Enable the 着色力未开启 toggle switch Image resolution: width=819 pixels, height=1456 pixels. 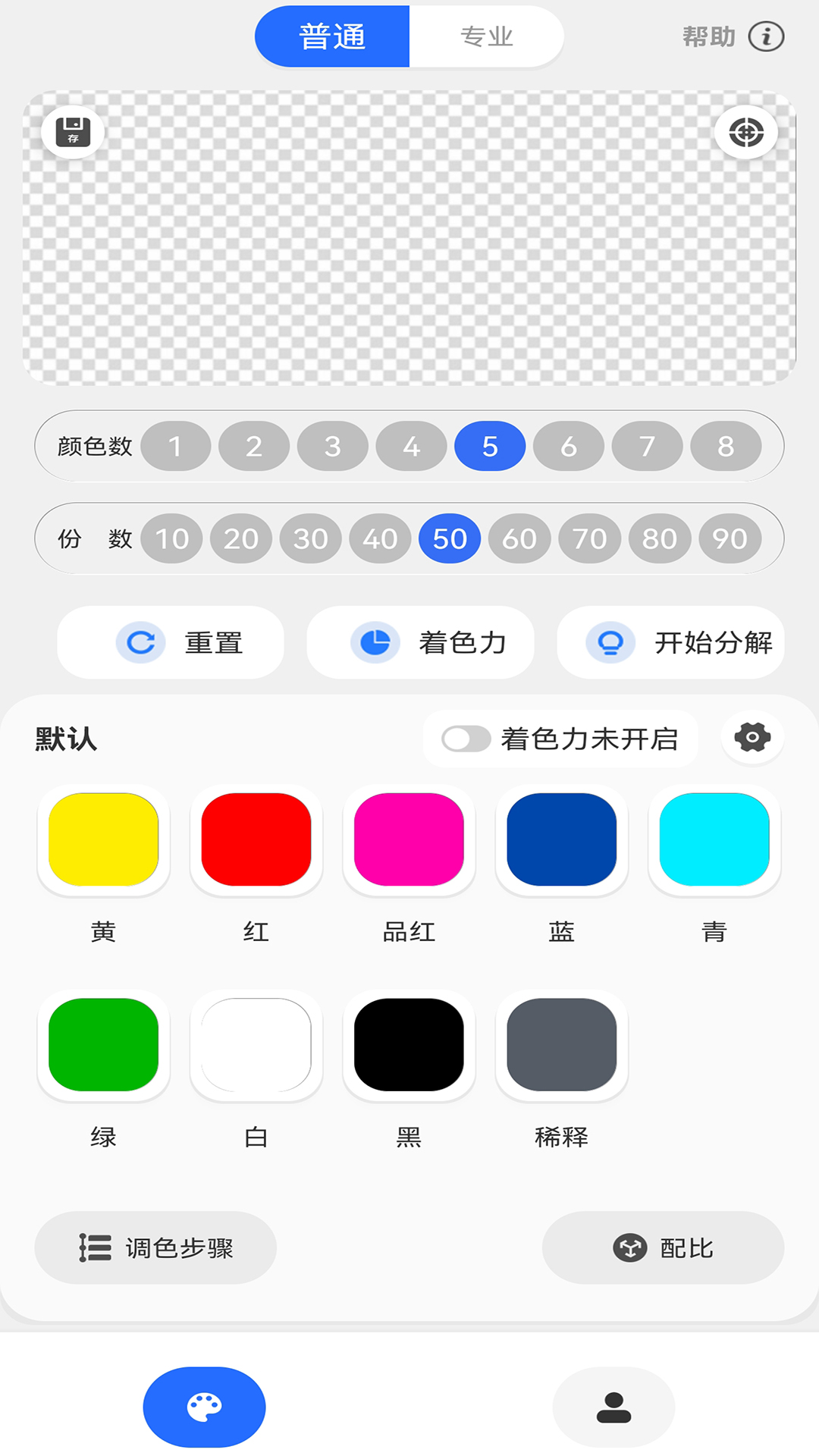[x=466, y=738]
